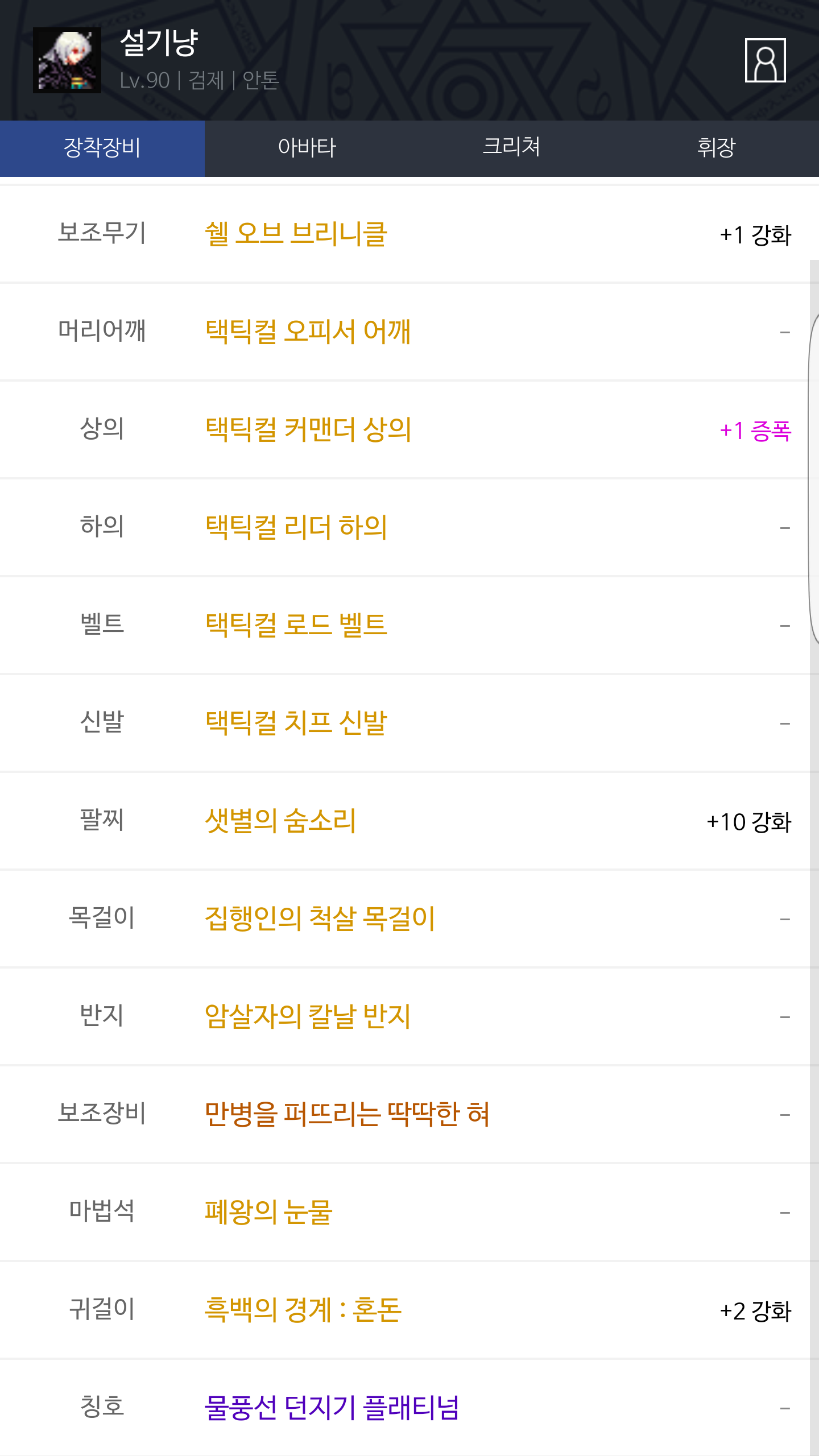Tap the 설기냥 character avatar
Viewport: 819px width, 1456px height.
coord(67,60)
